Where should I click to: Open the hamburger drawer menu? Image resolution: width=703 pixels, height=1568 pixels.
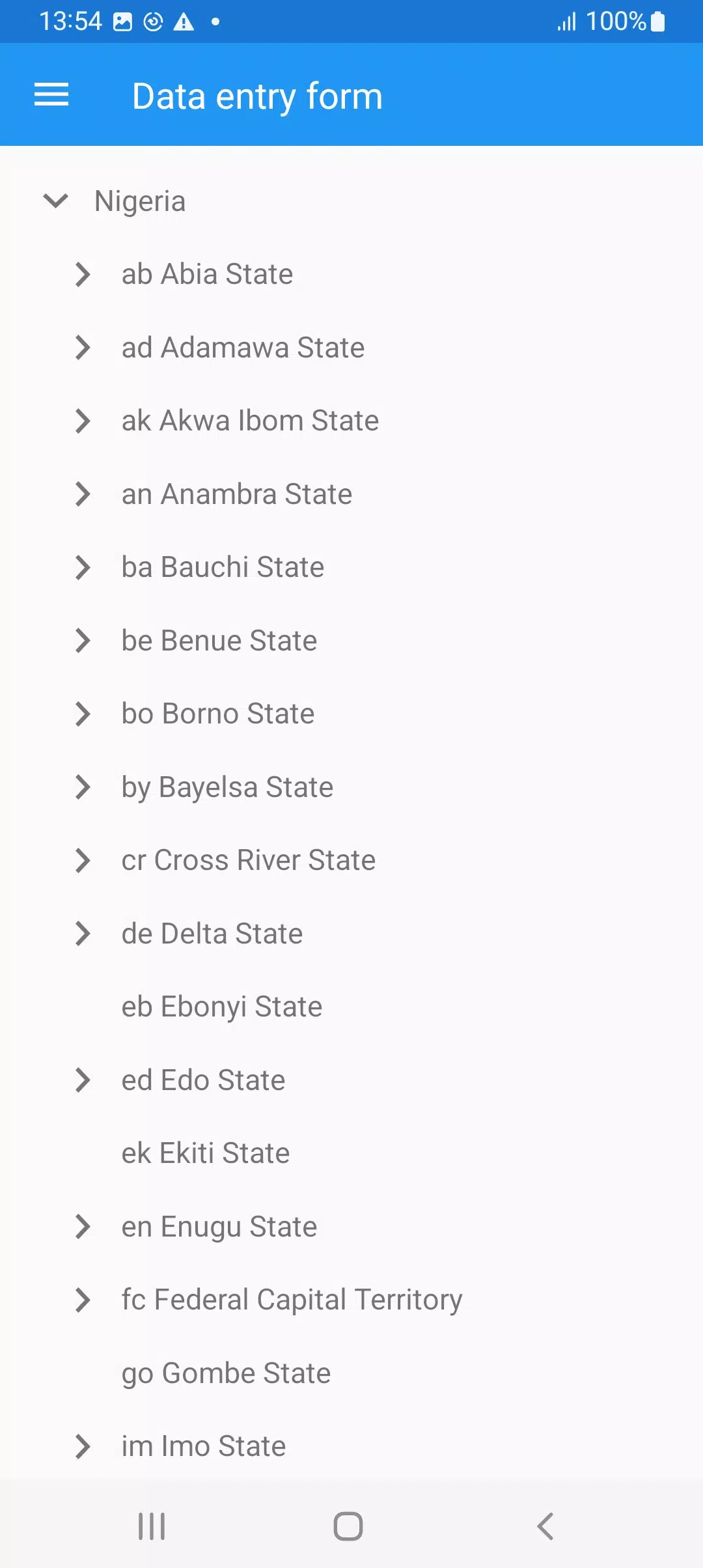(51, 95)
